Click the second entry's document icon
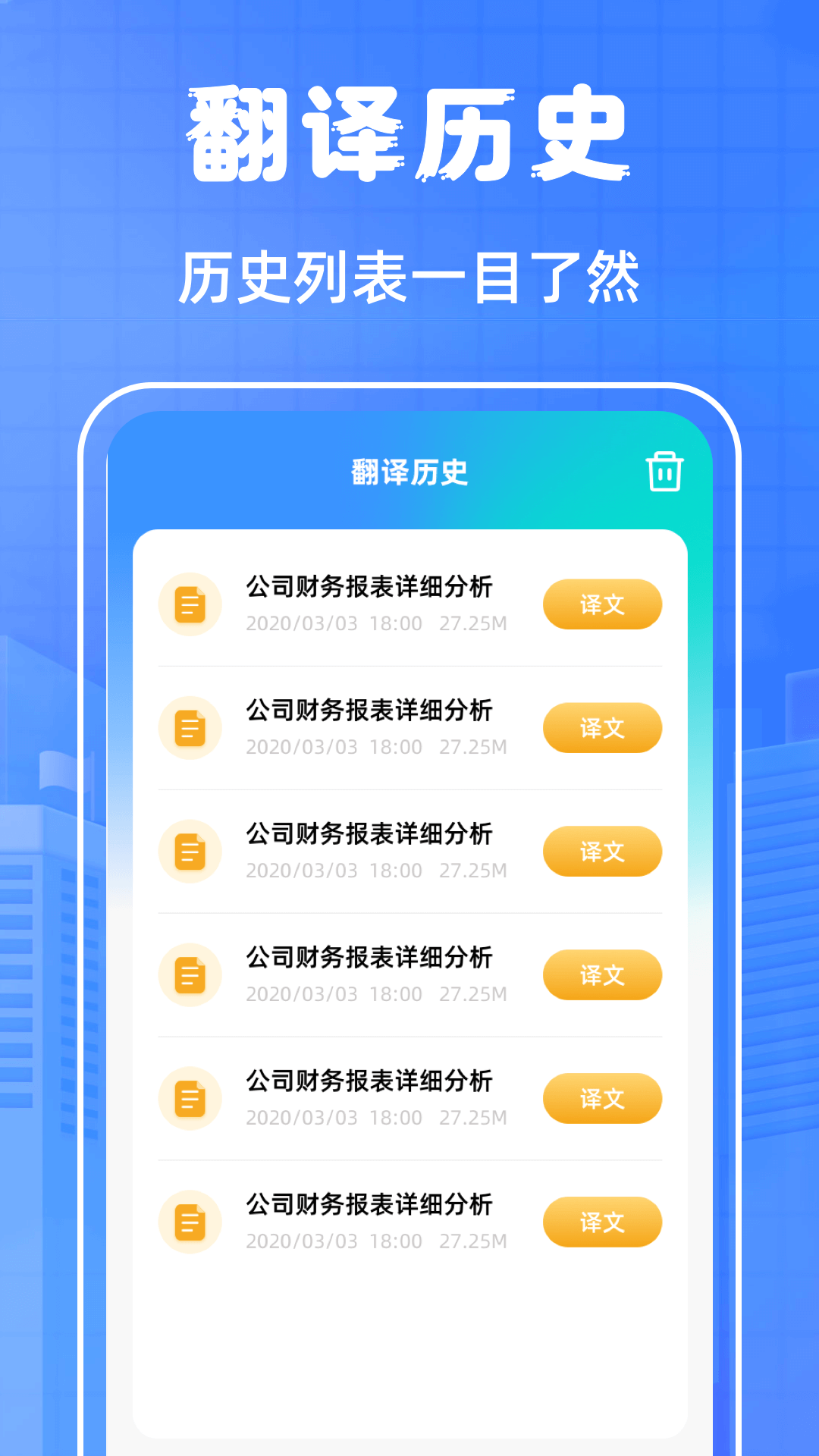819x1456 pixels. 190,728
